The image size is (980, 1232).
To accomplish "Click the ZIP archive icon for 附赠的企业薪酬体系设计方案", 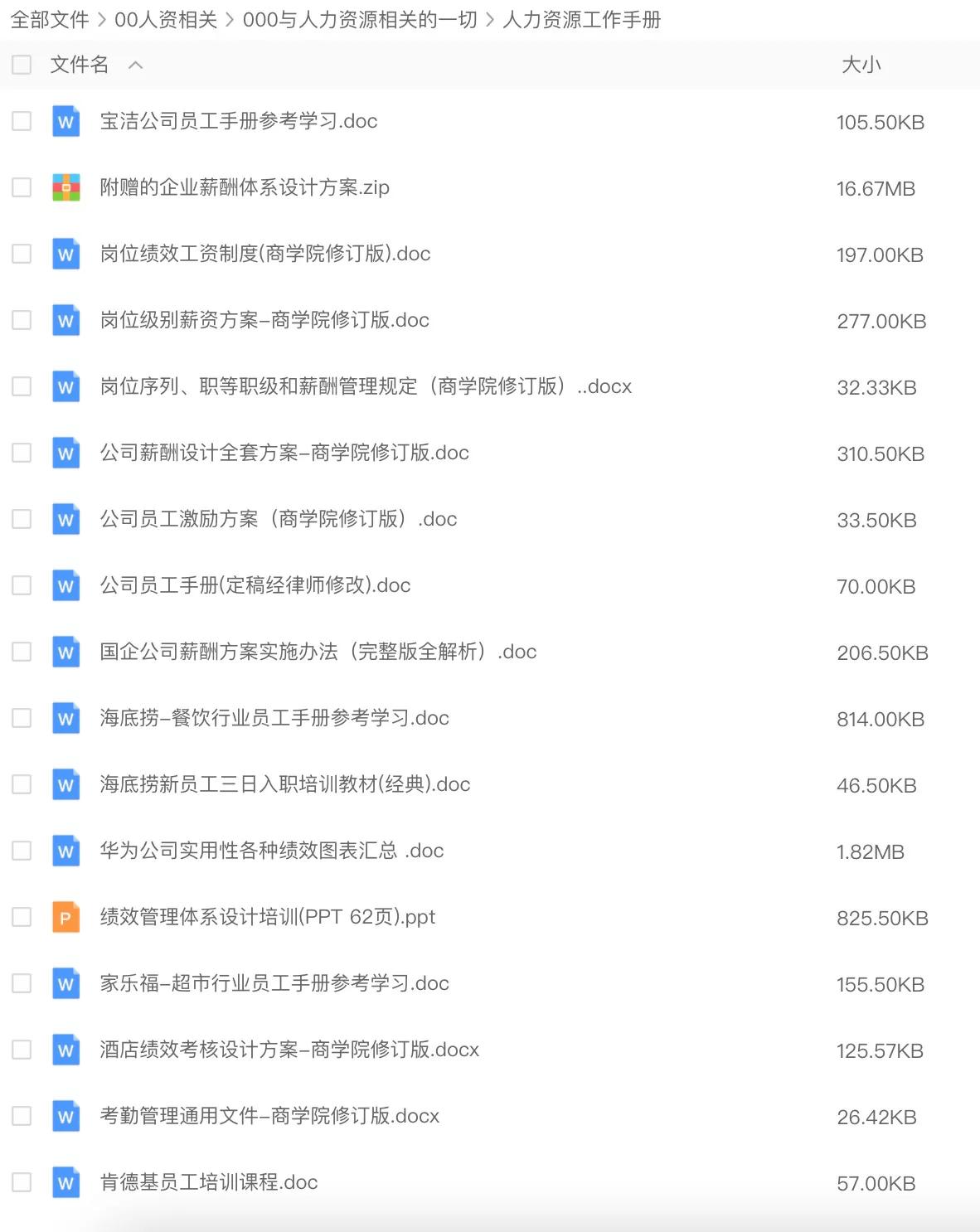I will click(x=65, y=187).
